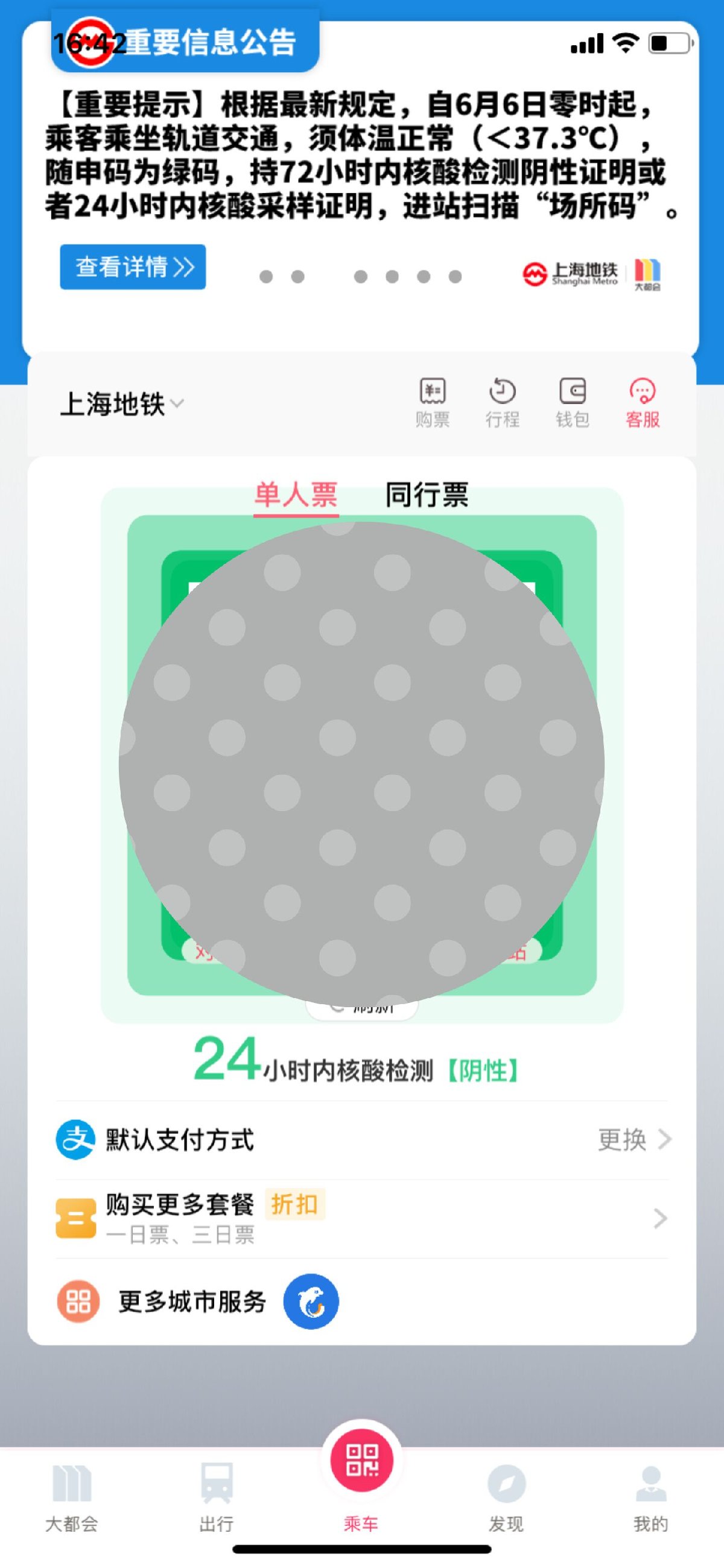724x1568 pixels.
Task: Tap 查看详情 to view announcement details
Action: point(133,267)
